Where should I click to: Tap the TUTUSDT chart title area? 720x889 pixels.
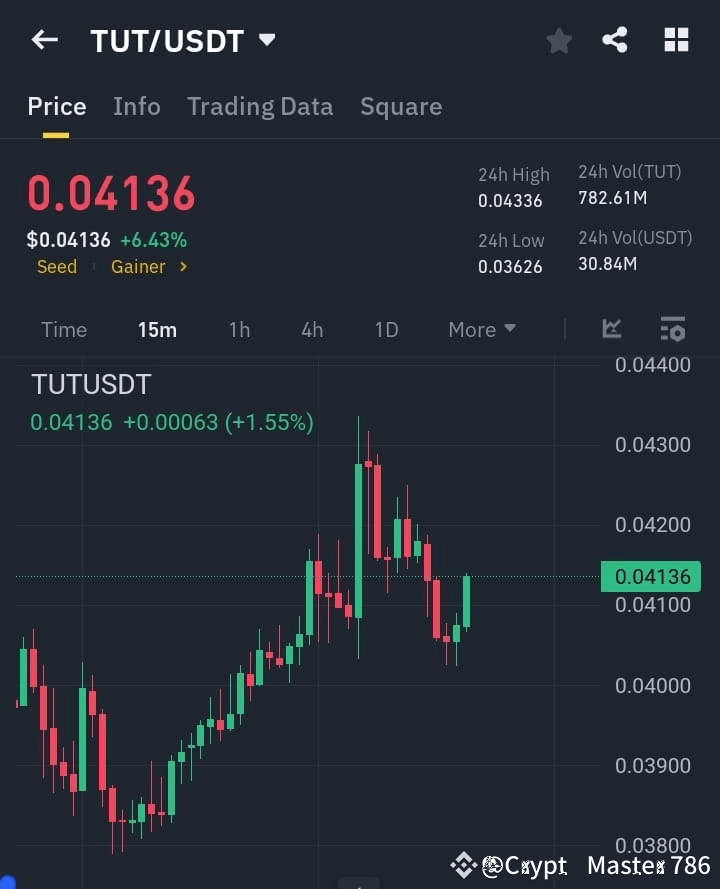[x=90, y=384]
